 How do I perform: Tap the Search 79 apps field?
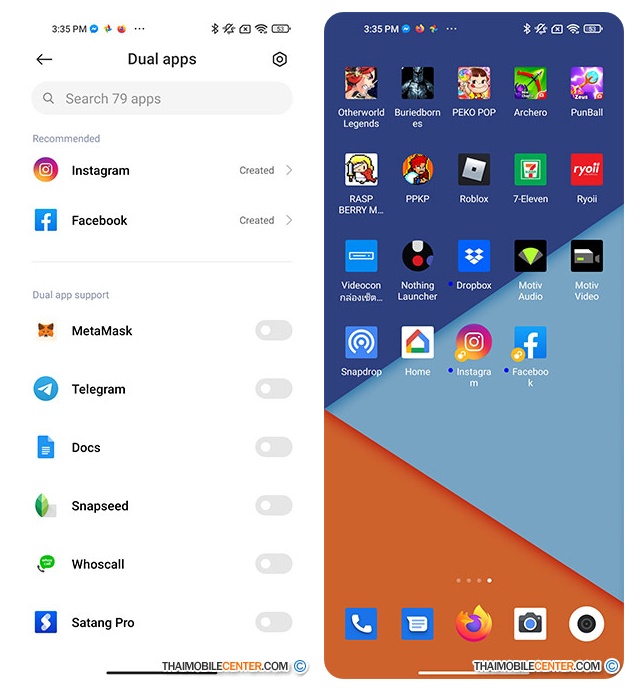162,99
